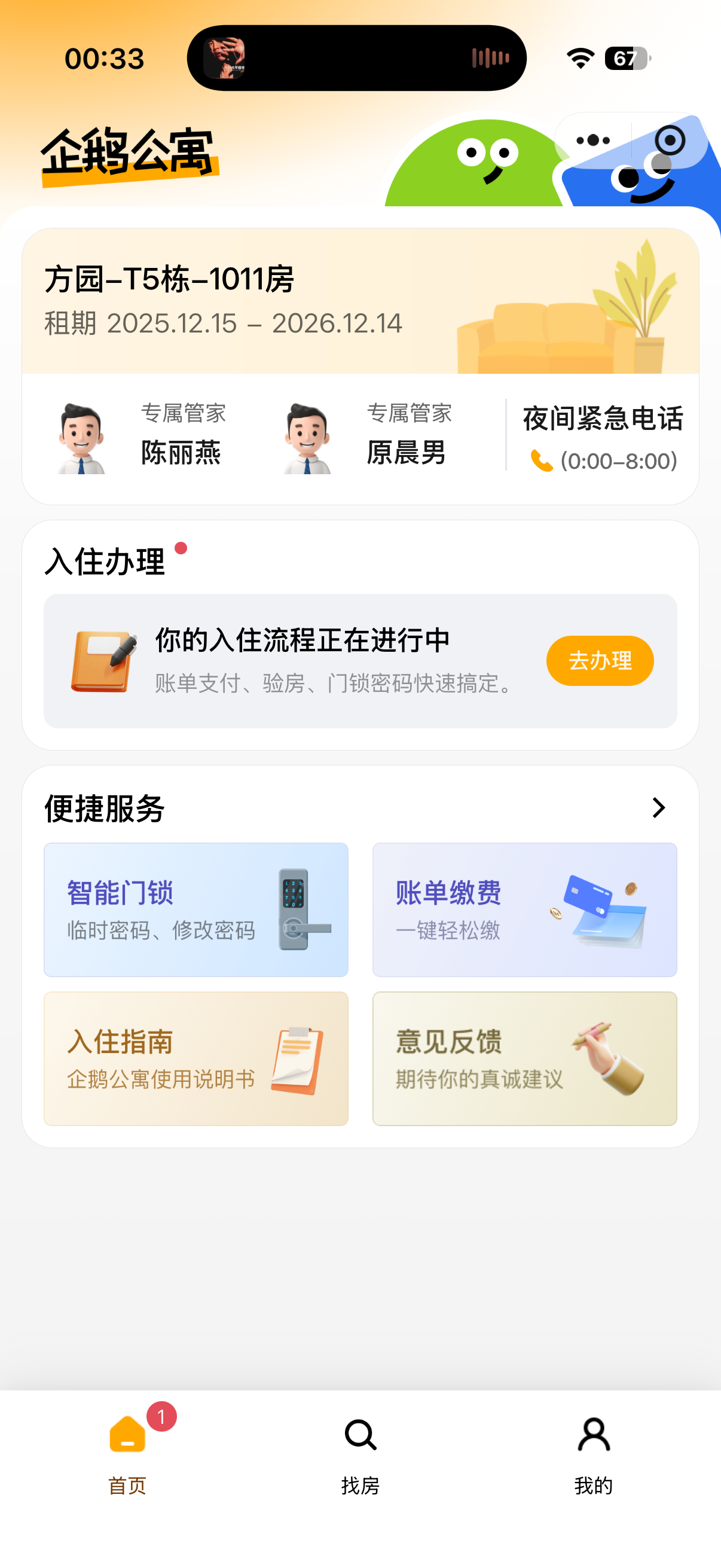Image resolution: width=721 pixels, height=1568 pixels.
Task: View the 入住指南 guide
Action: pos(196,1058)
